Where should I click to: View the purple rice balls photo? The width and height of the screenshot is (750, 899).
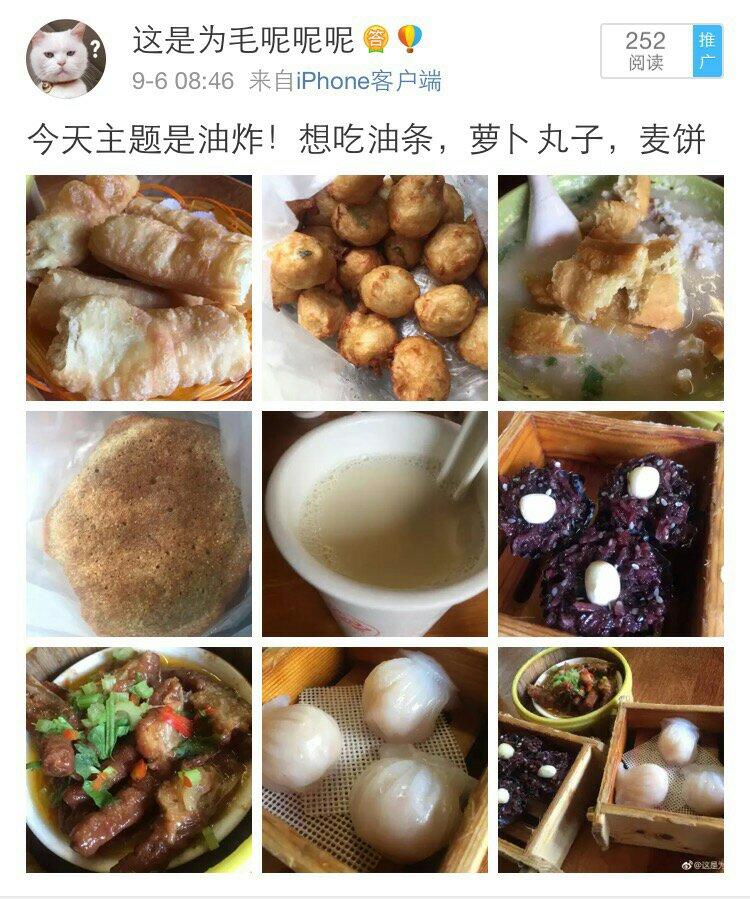coord(611,523)
